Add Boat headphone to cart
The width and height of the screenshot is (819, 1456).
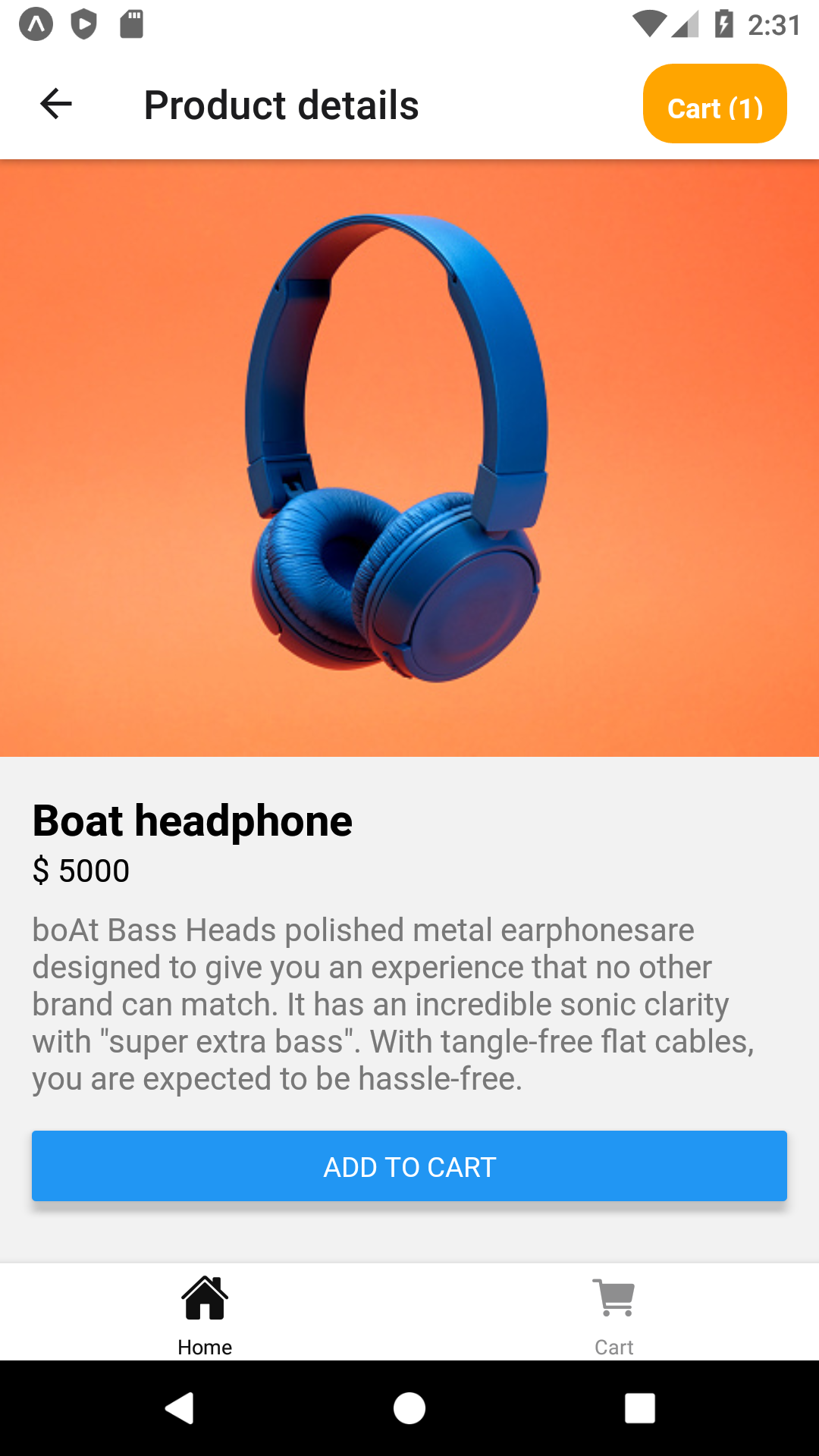(409, 1166)
